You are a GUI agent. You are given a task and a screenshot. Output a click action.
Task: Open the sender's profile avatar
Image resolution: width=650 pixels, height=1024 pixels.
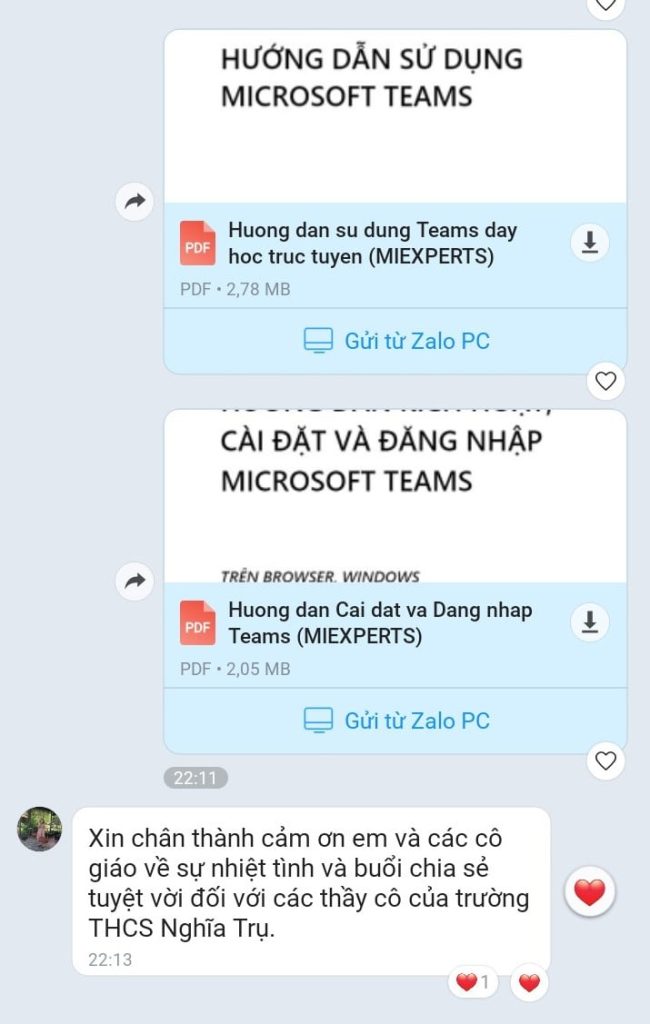coord(40,829)
